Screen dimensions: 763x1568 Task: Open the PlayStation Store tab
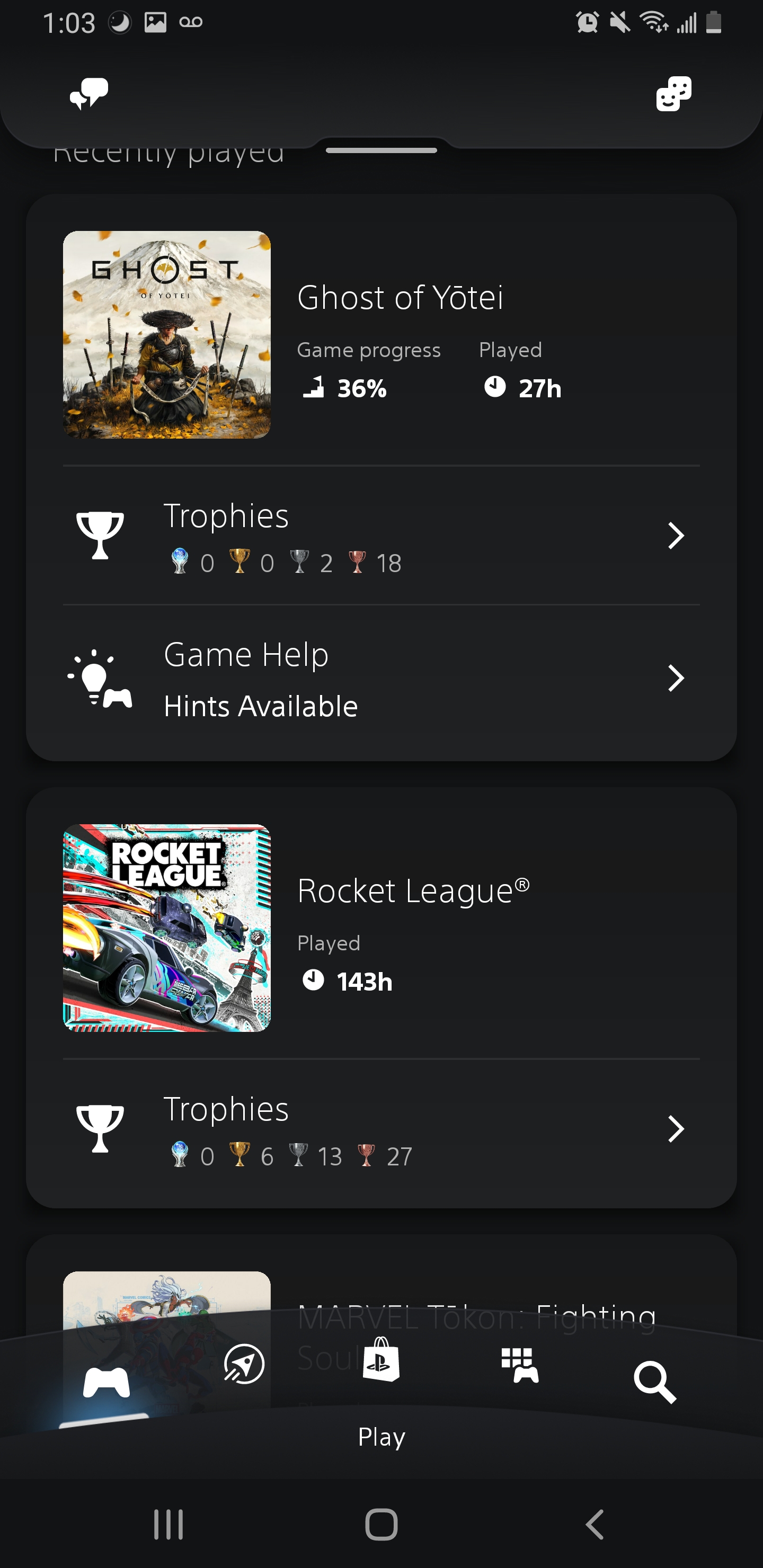(381, 1360)
